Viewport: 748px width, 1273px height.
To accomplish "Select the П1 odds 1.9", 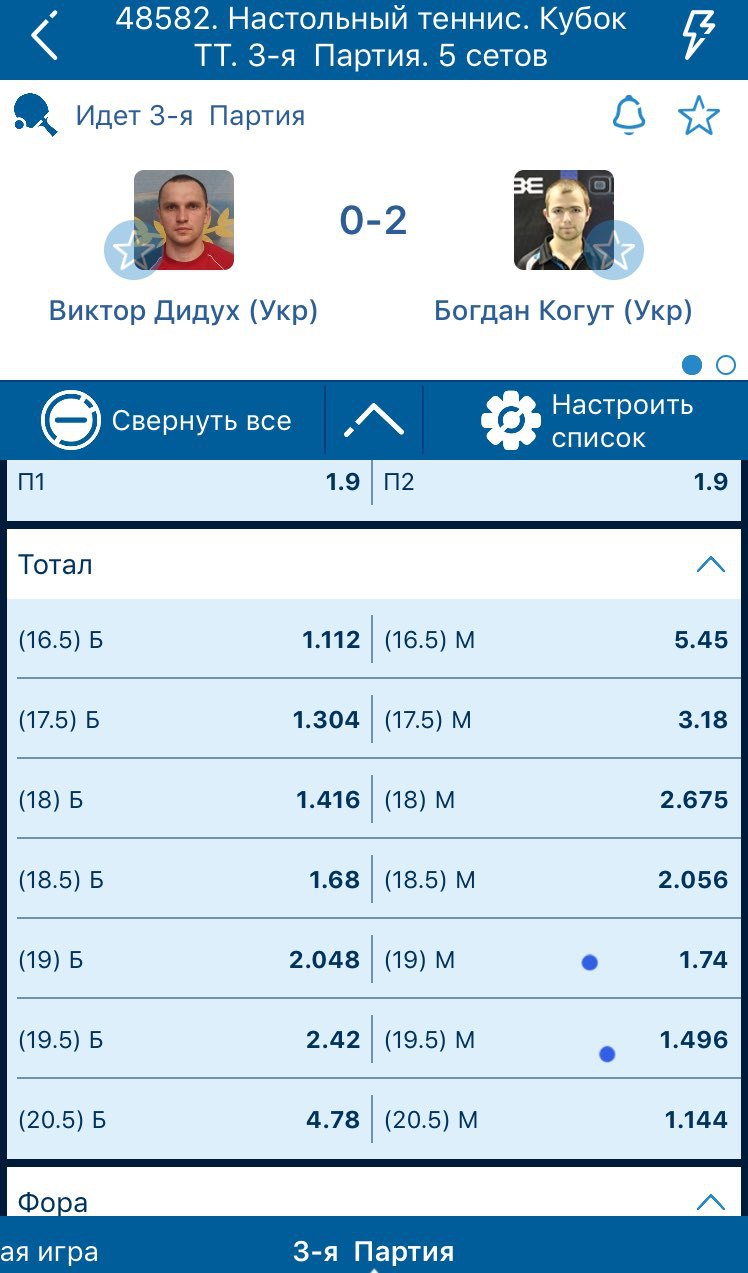I will click(x=189, y=482).
